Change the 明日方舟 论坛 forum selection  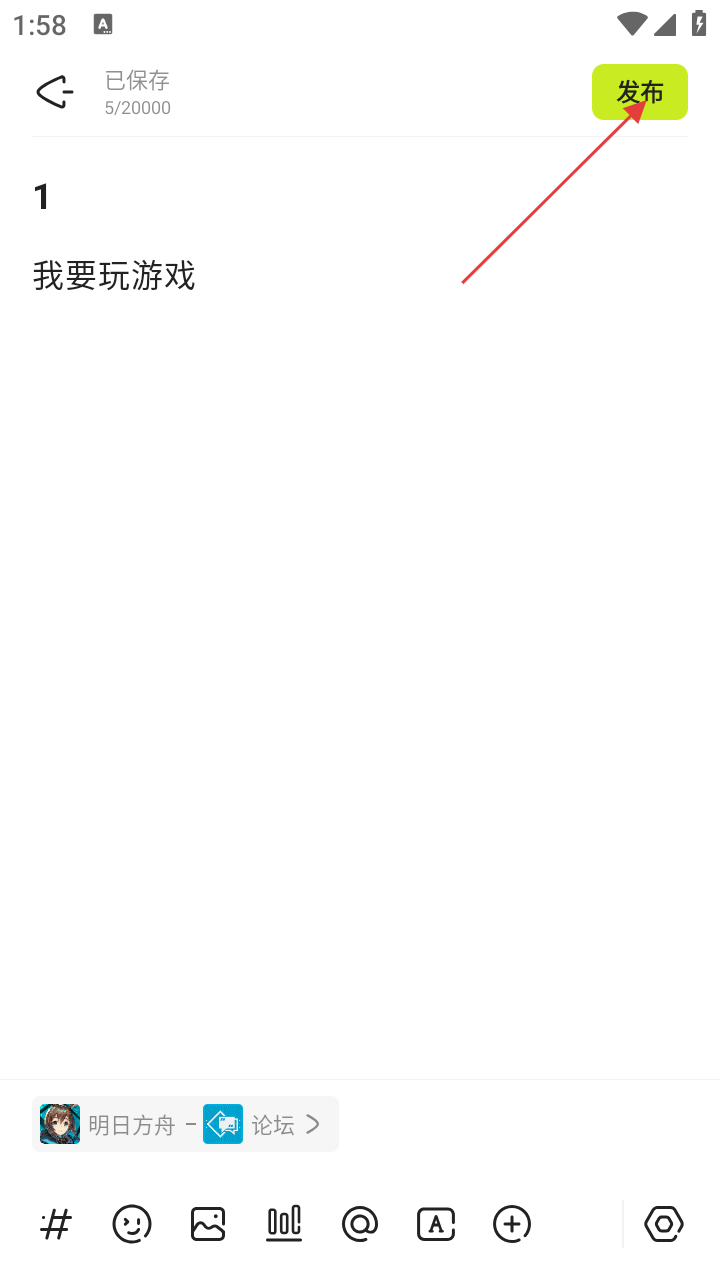[186, 1124]
